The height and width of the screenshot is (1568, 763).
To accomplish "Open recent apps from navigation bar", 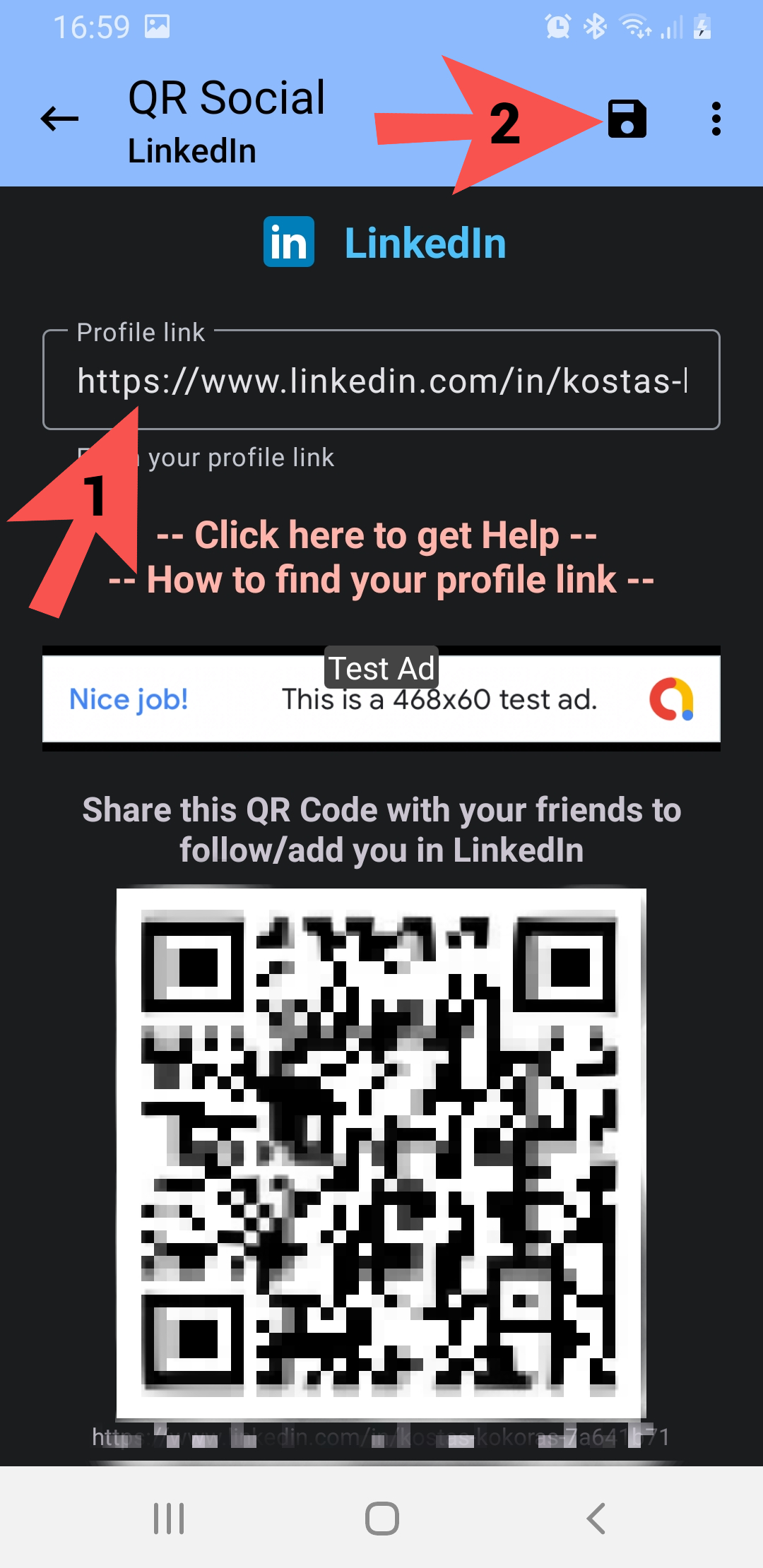I will point(169,1518).
